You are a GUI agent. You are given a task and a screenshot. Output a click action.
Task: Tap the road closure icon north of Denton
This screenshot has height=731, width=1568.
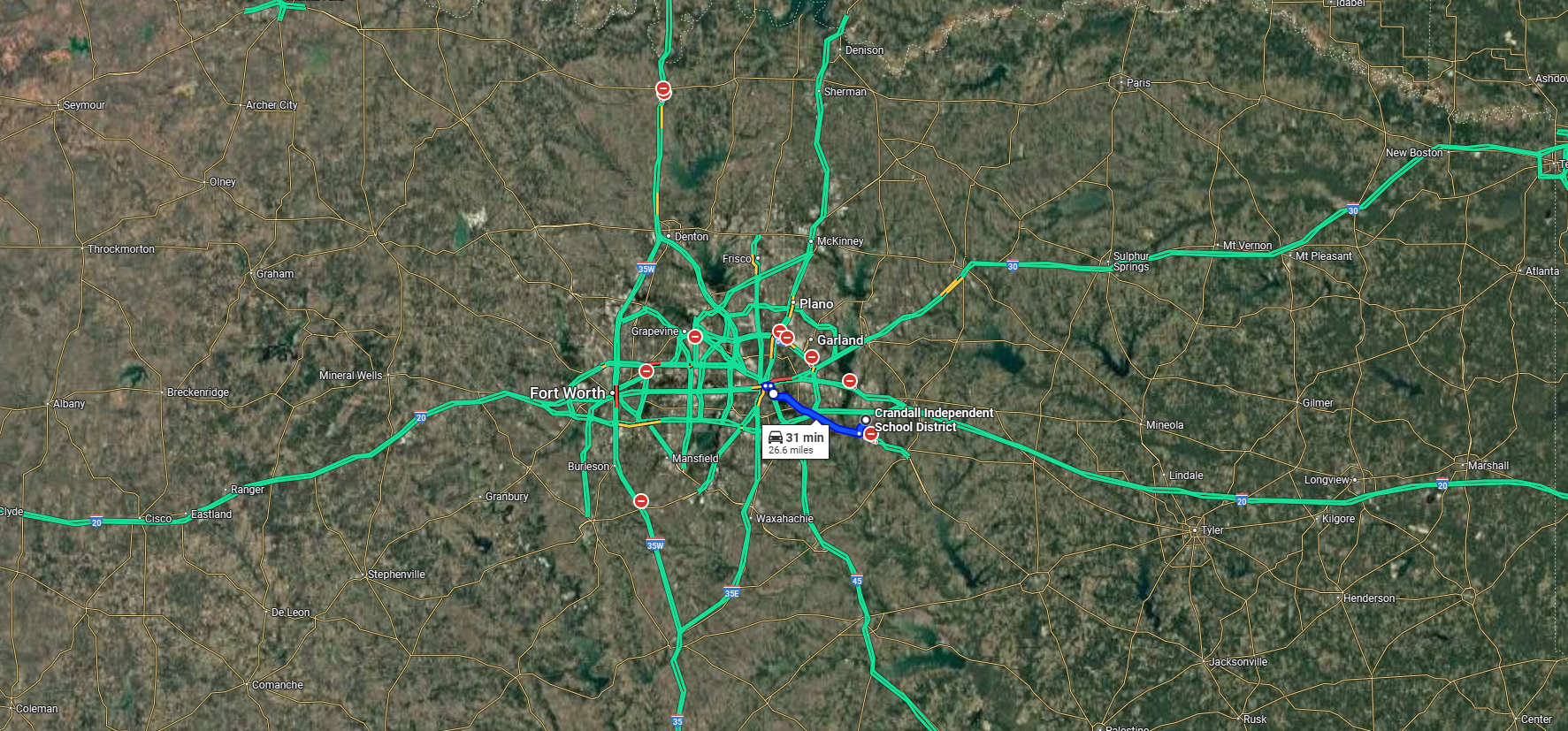tap(663, 88)
